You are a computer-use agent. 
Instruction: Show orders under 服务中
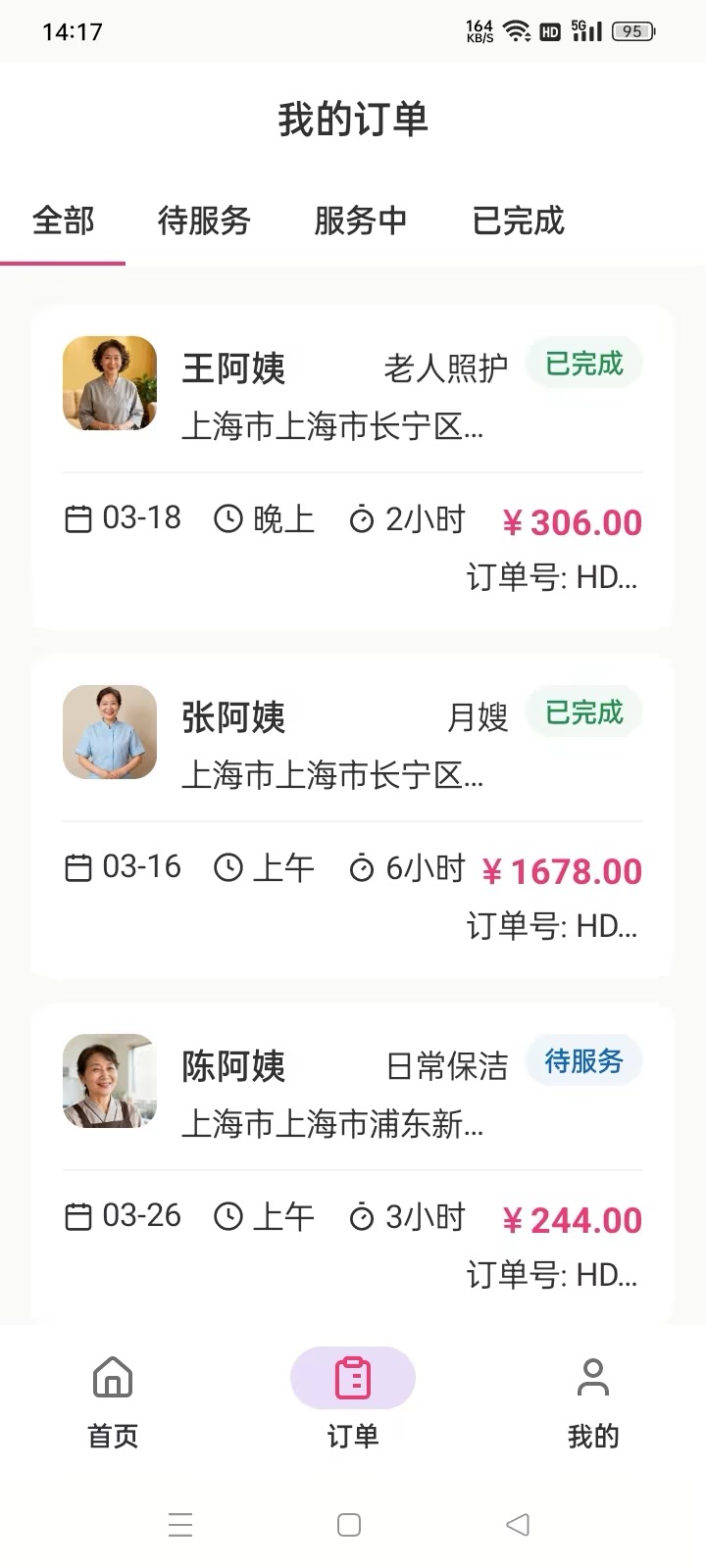[360, 221]
